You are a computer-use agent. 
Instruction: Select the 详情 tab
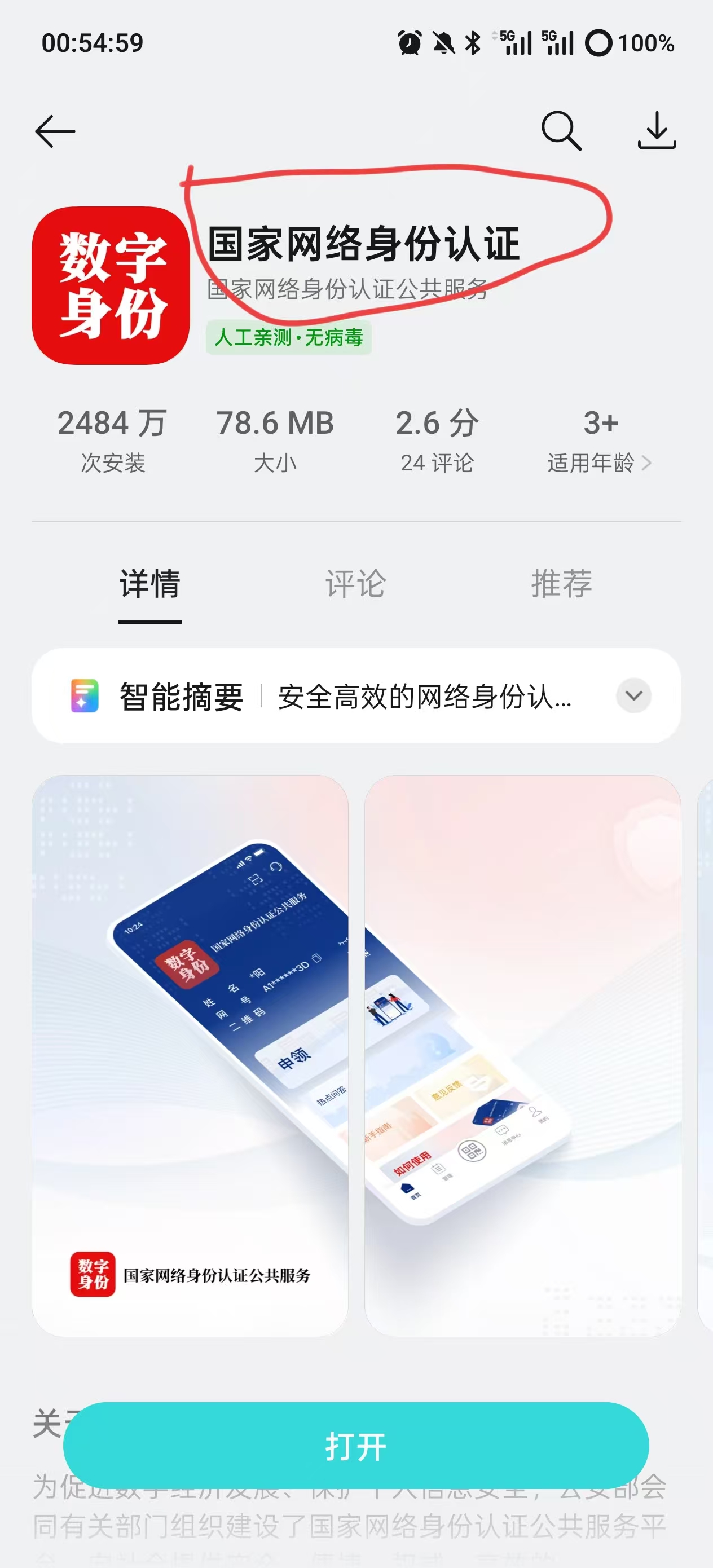click(x=150, y=584)
